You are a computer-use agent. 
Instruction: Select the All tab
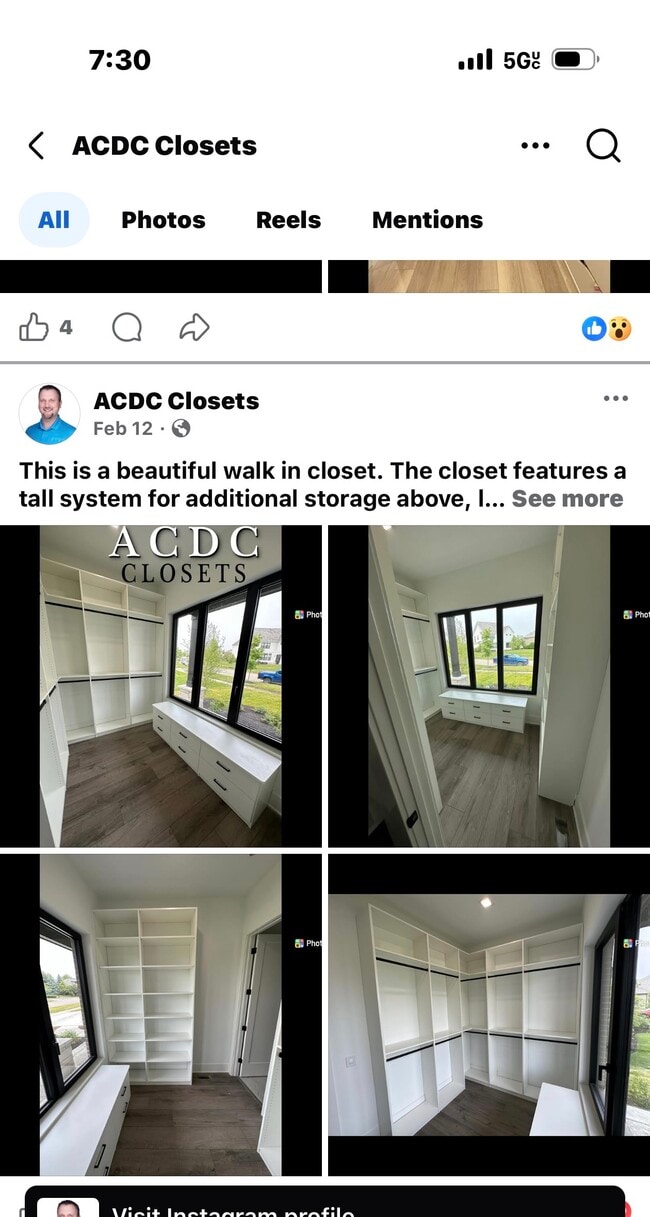[x=54, y=220]
